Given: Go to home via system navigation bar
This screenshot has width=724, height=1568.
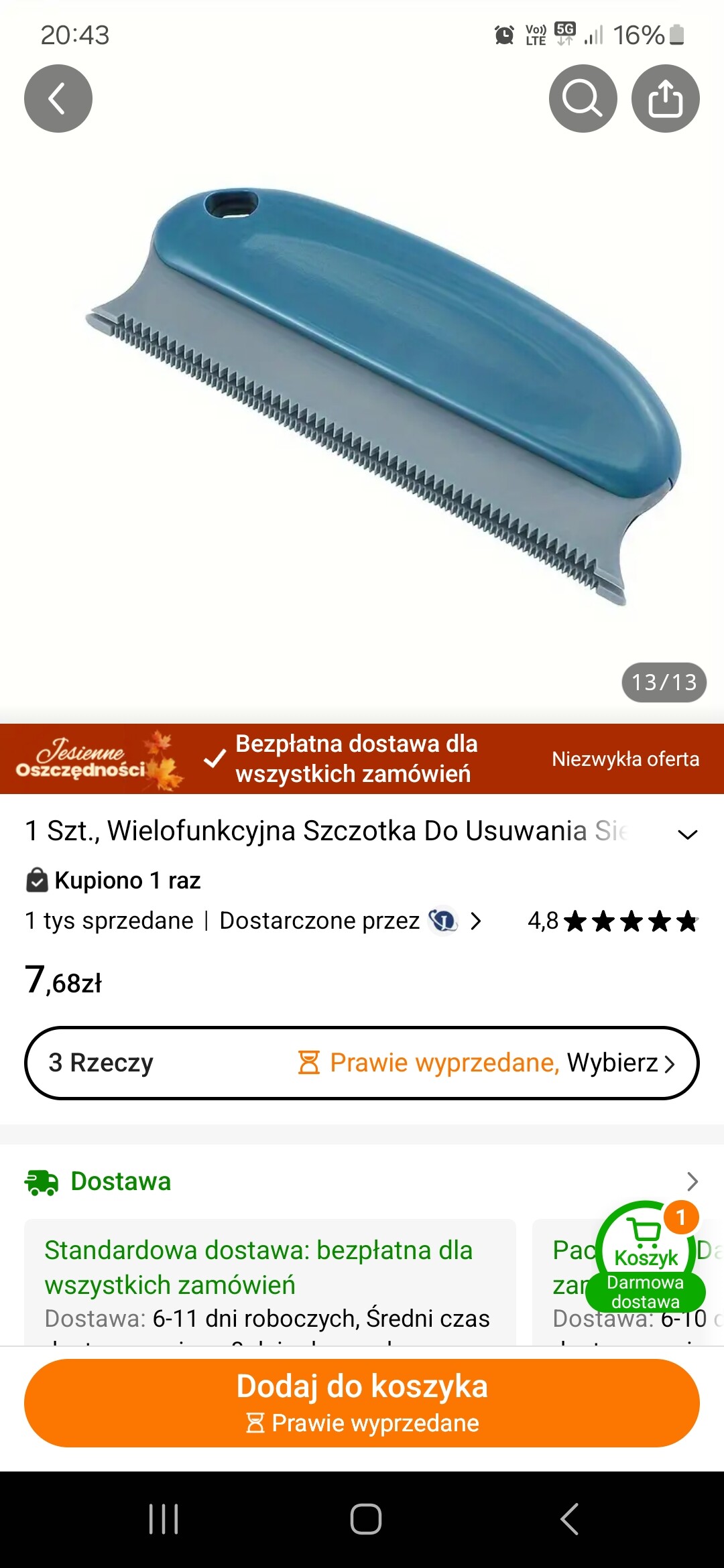Looking at the screenshot, I should pos(365,1519).
